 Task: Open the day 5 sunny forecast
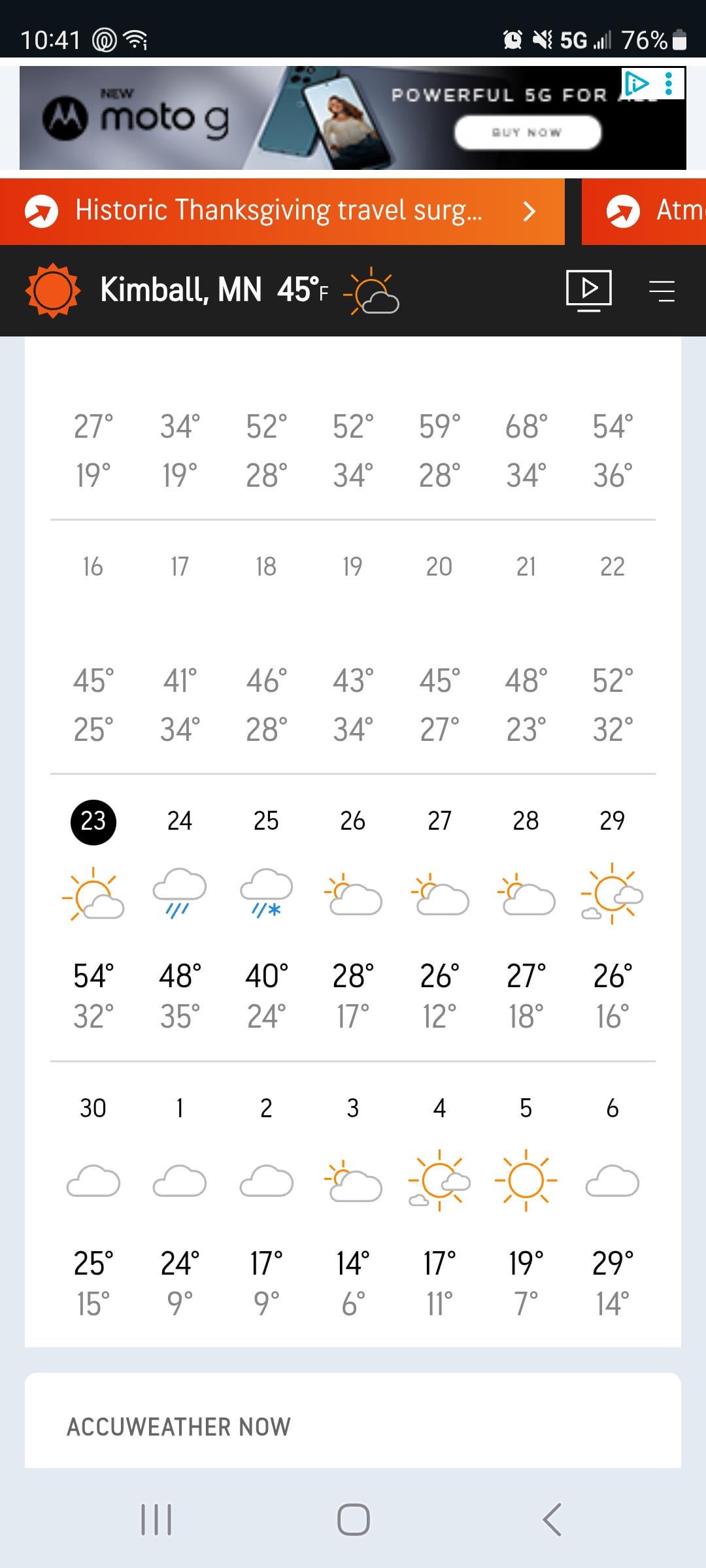[x=526, y=1202]
